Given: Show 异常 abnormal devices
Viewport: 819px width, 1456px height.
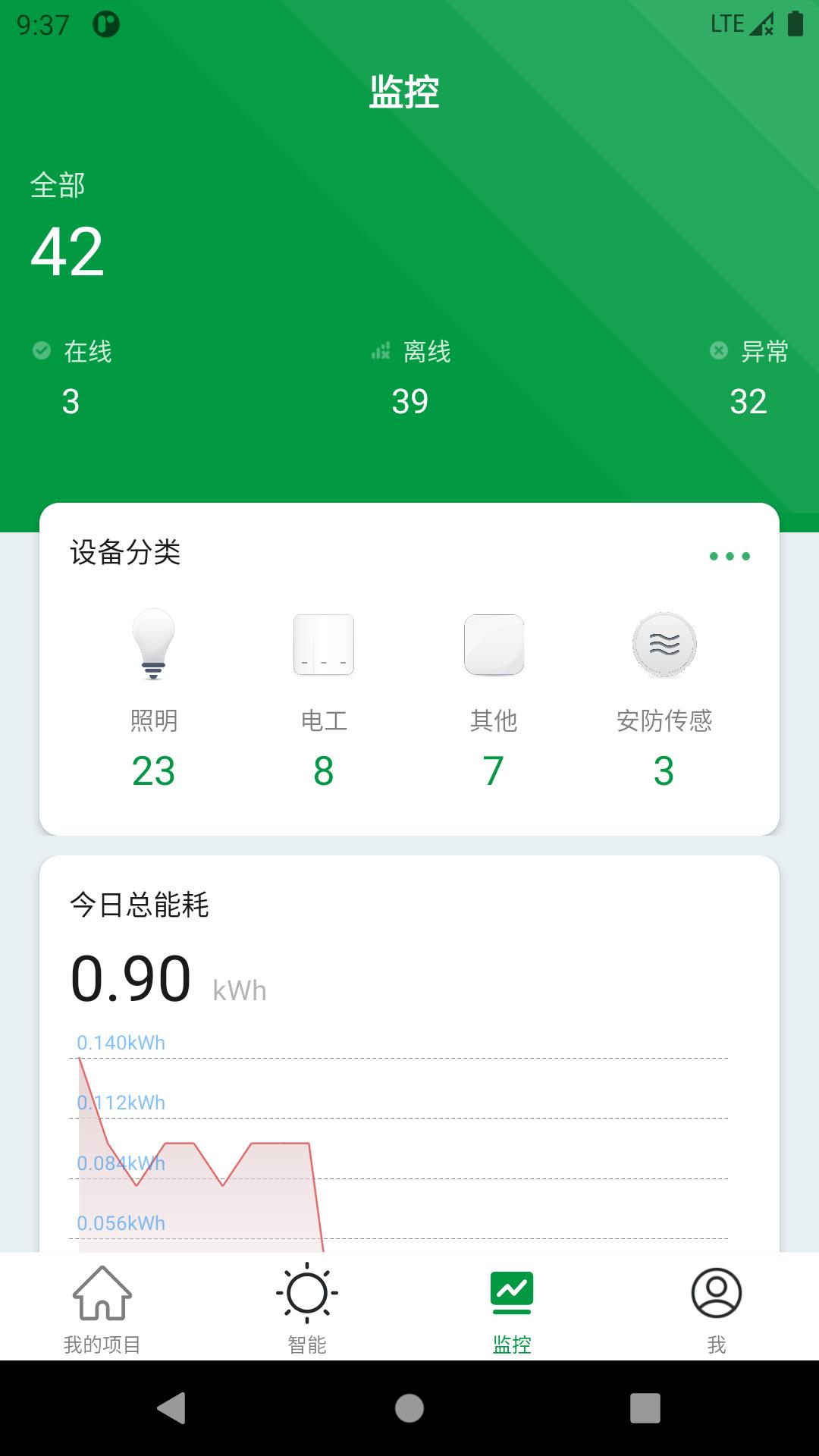Looking at the screenshot, I should coord(748,377).
